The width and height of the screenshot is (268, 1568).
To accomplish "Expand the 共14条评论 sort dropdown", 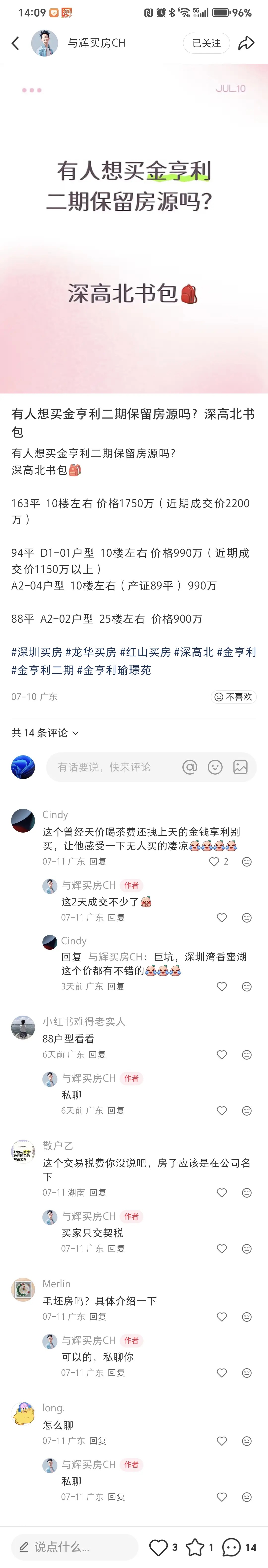I will click(x=45, y=733).
